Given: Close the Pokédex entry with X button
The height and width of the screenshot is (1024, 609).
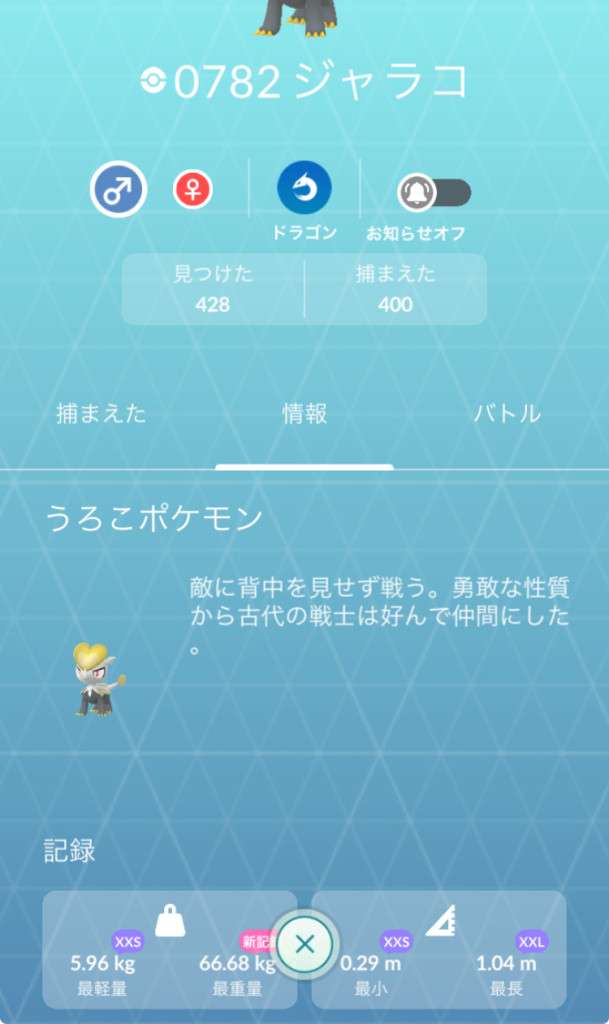Looking at the screenshot, I should (x=305, y=944).
